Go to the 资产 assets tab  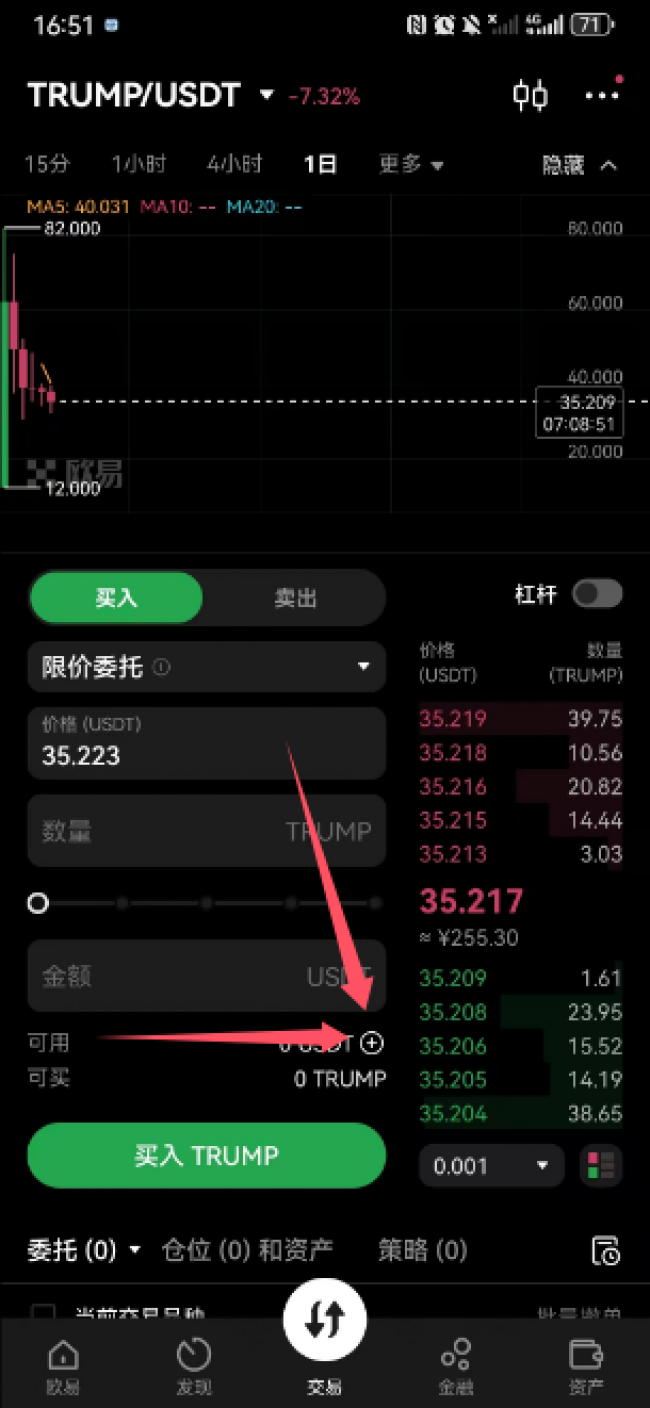point(586,1367)
